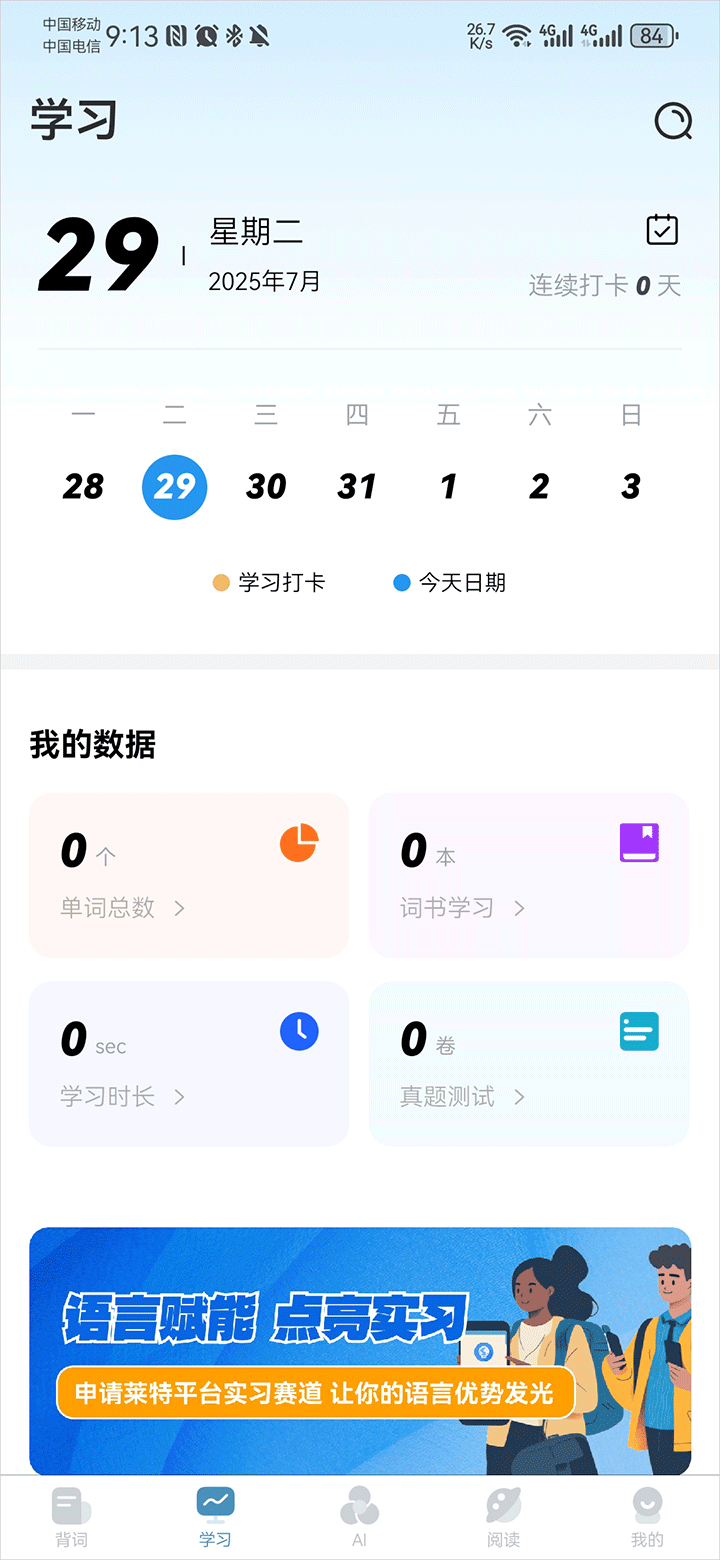This screenshot has width=720, height=1560.
Task: Select date 30 in the week calendar
Action: click(x=266, y=487)
